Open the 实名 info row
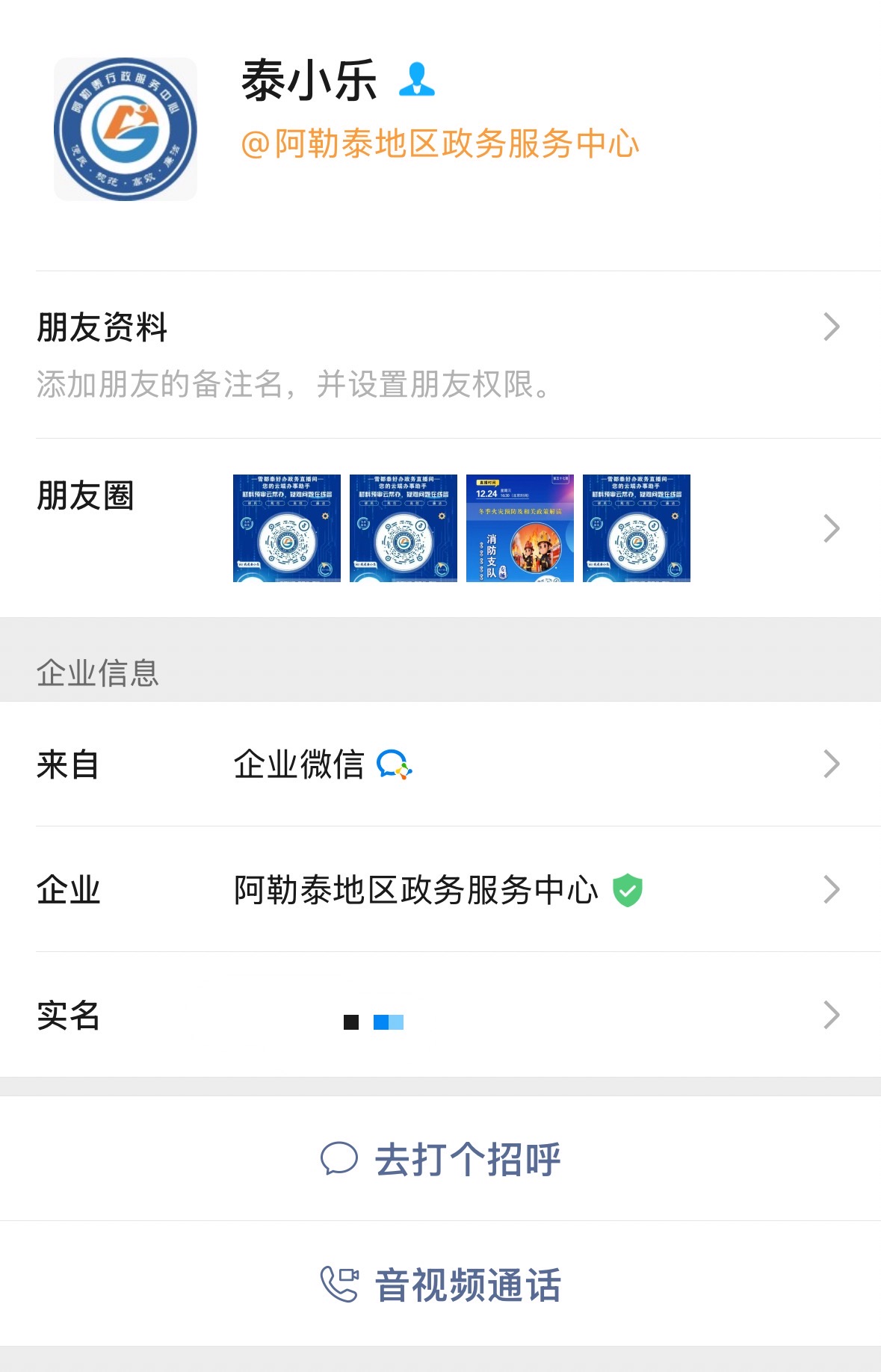The width and height of the screenshot is (881, 1372). [440, 1015]
